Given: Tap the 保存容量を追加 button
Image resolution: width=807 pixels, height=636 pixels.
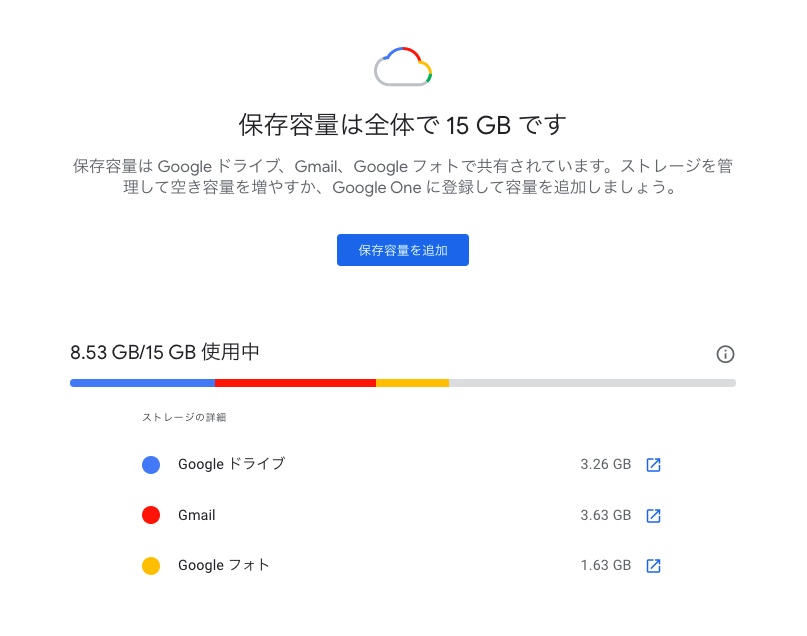Looking at the screenshot, I should (x=402, y=250).
